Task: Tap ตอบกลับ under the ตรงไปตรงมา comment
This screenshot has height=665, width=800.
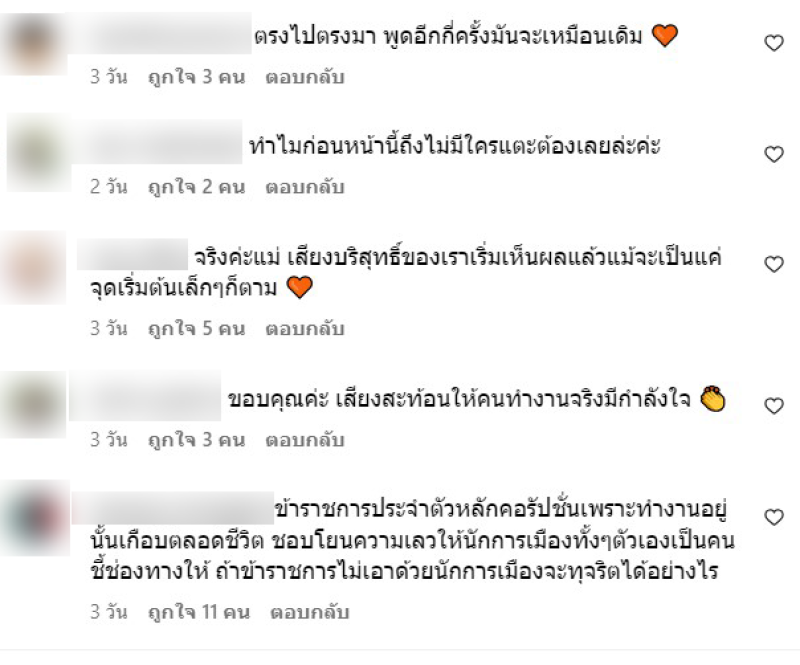Action: point(305,76)
